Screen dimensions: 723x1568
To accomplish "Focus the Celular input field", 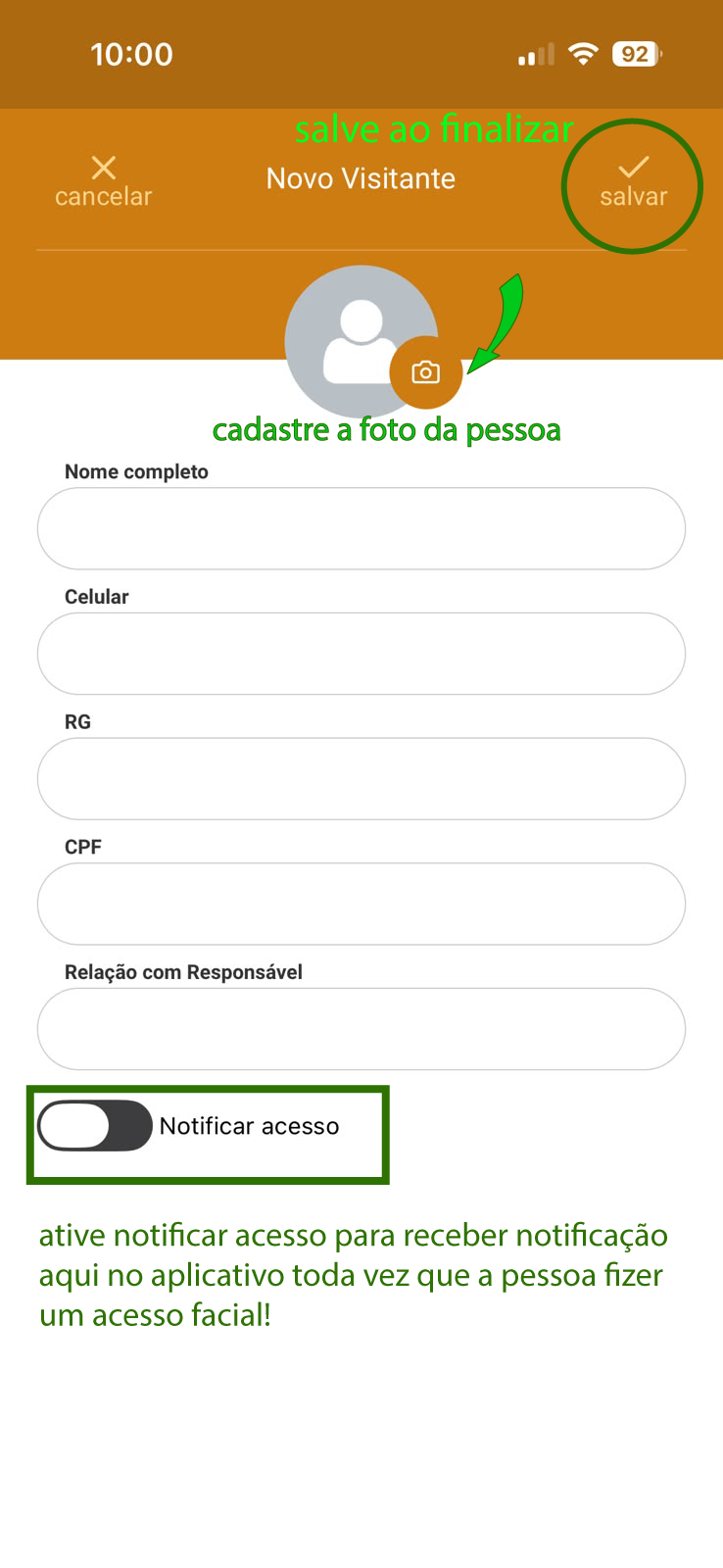I will pos(361,654).
